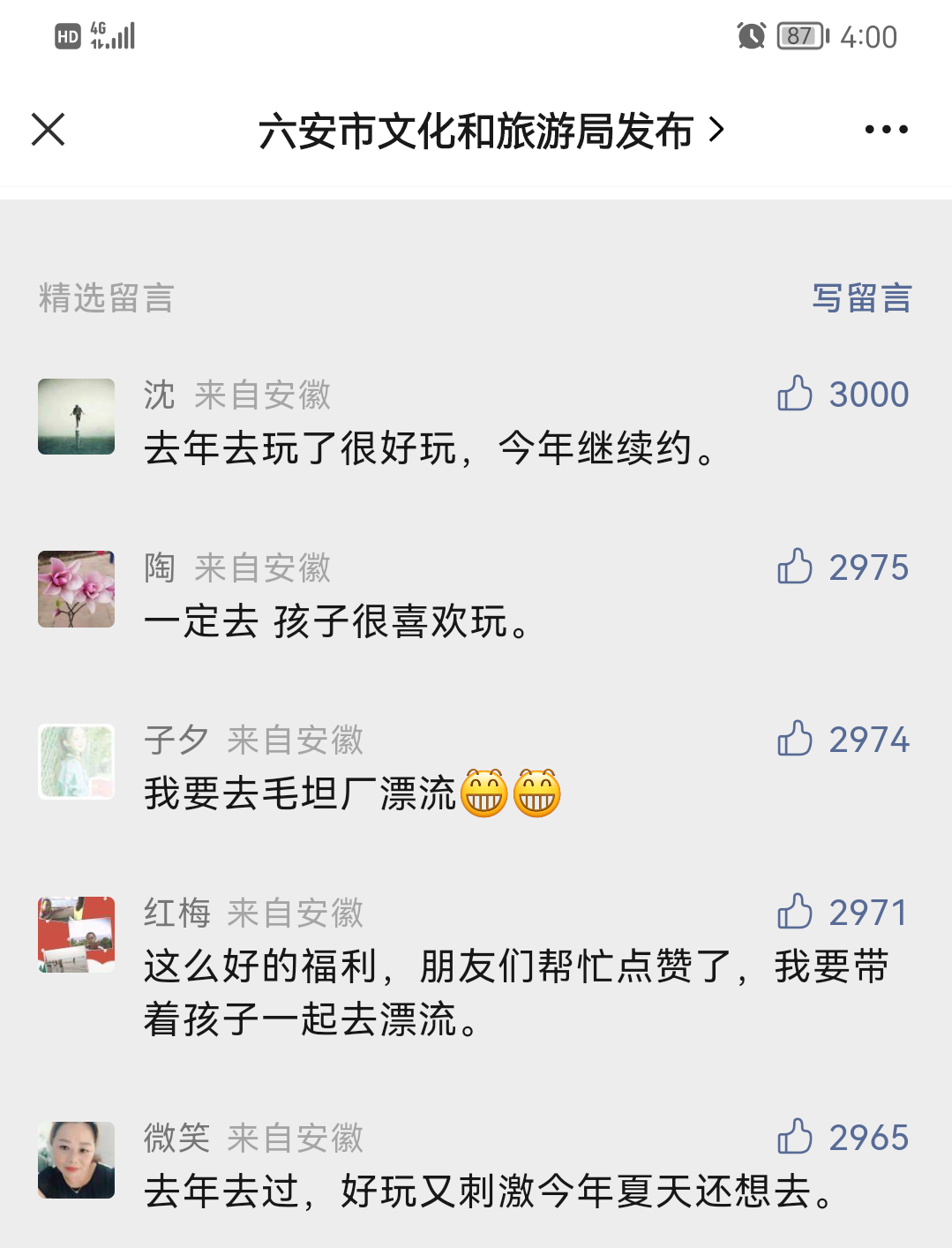Viewport: 952px width, 1248px height.
Task: Open 六安市文化和旅游局发布 account page
Action: click(490, 132)
